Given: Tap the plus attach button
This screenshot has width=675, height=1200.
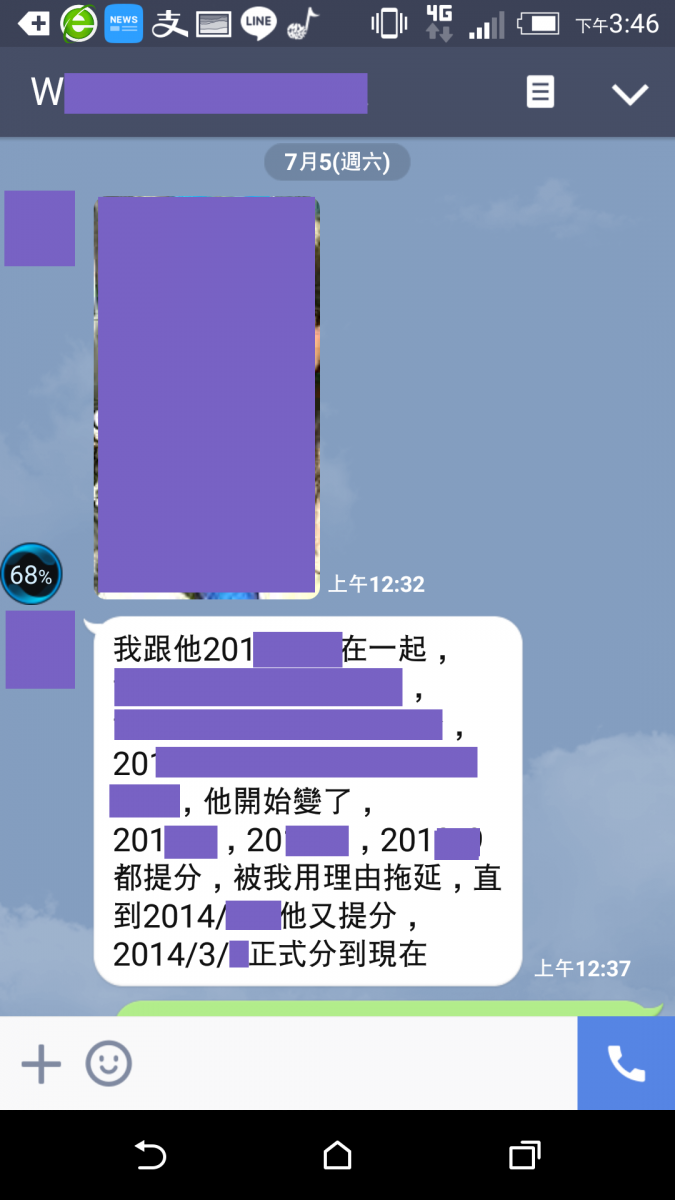Looking at the screenshot, I should tap(41, 1063).
